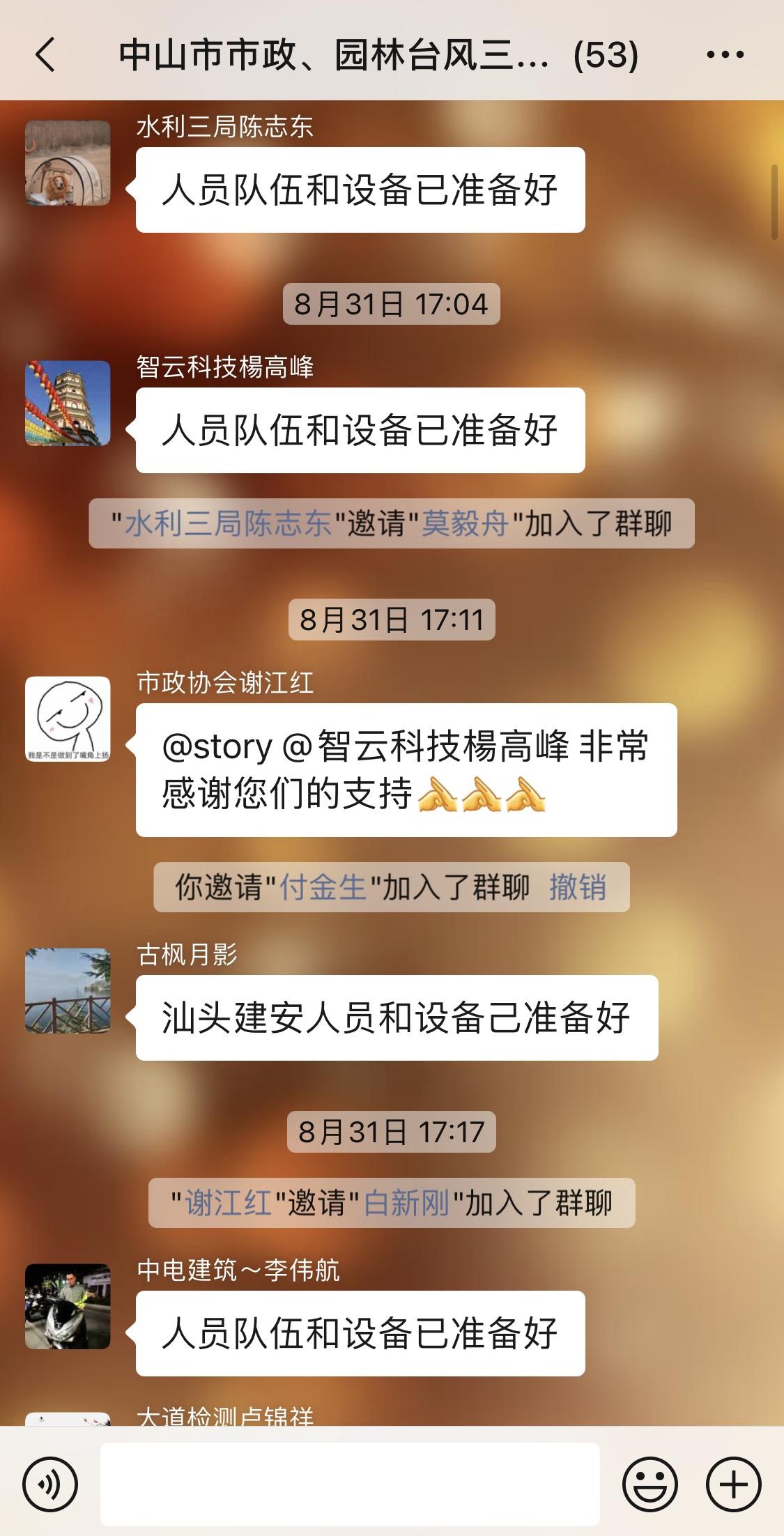View 智云科技楊高峰's avatar profile

pos(68,403)
